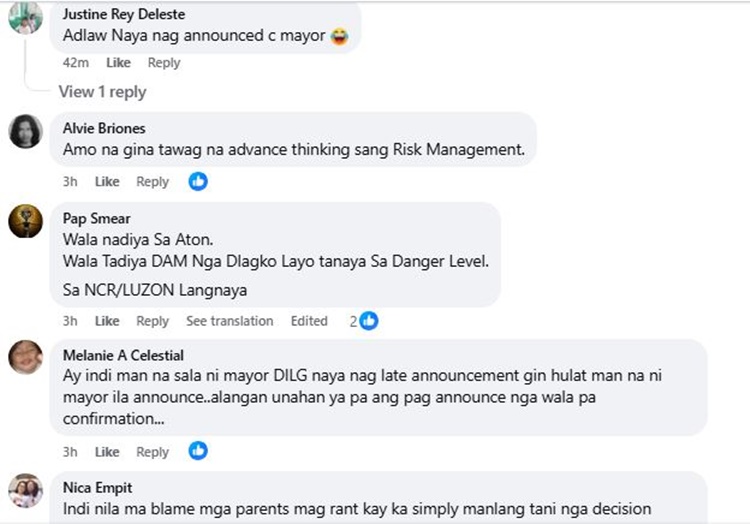Open the 2 reactions on Pap Smear's comment
The width and height of the screenshot is (750, 524).
(363, 321)
